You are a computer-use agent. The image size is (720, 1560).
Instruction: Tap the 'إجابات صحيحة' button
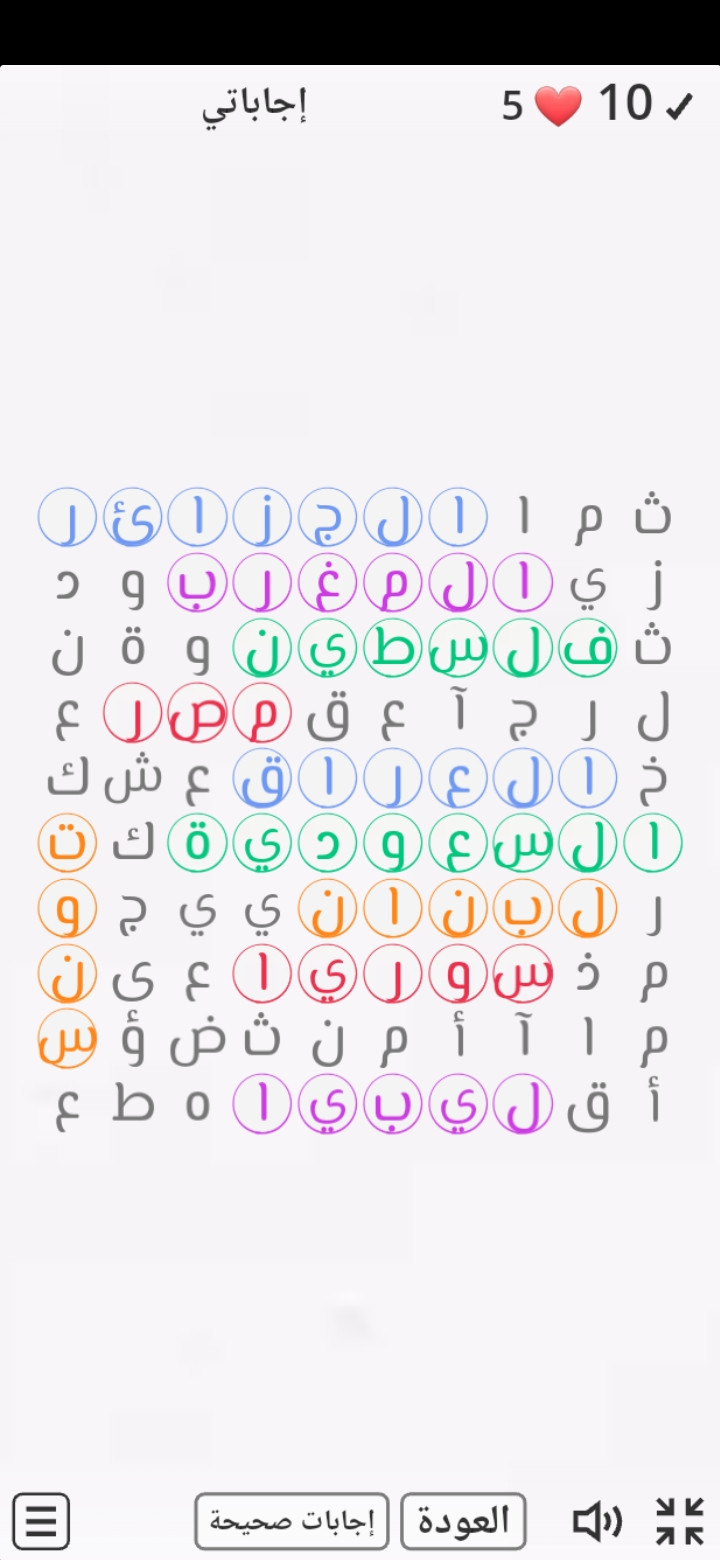292,1521
